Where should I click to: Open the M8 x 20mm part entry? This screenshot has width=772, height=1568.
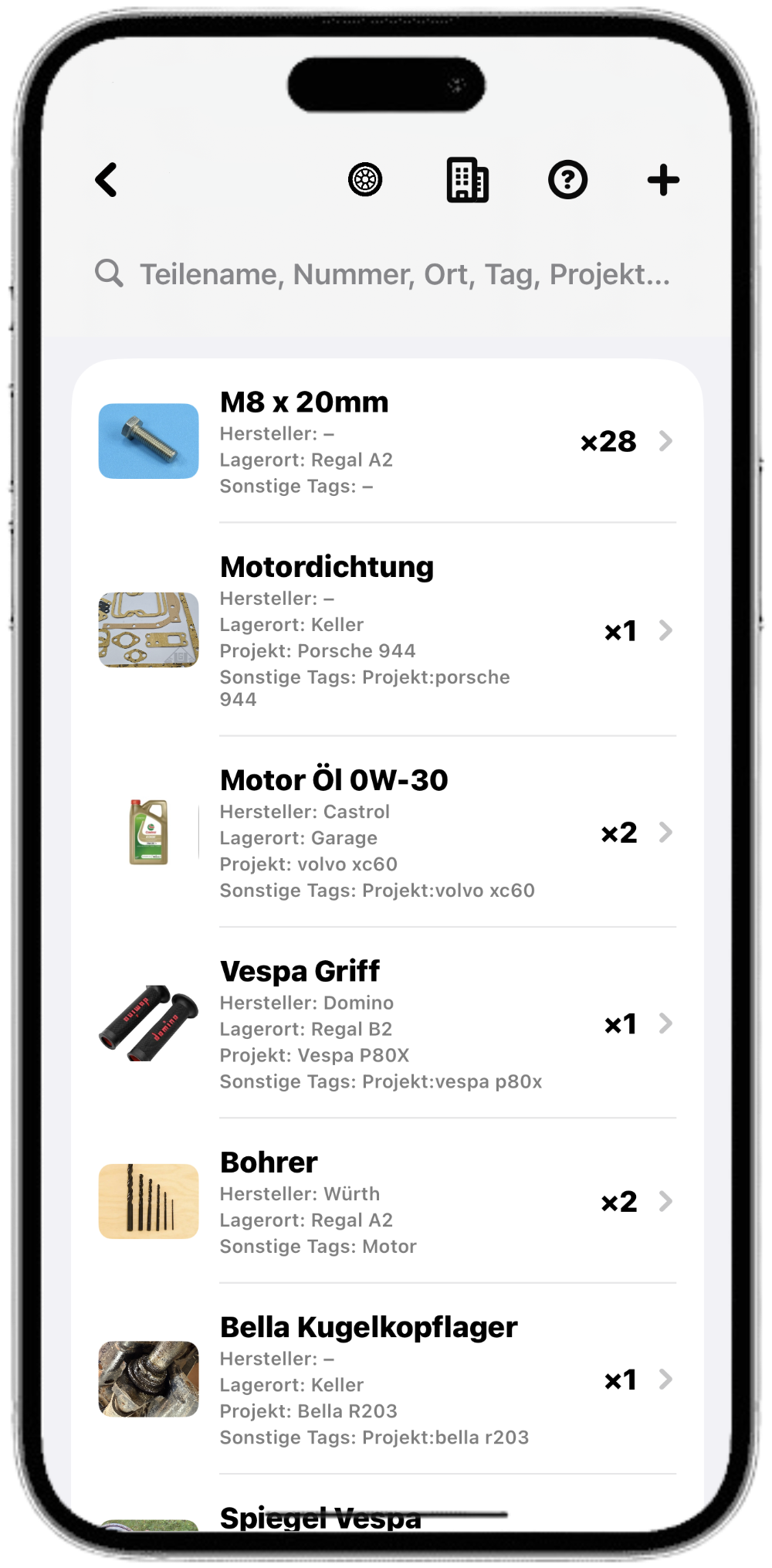click(x=386, y=442)
